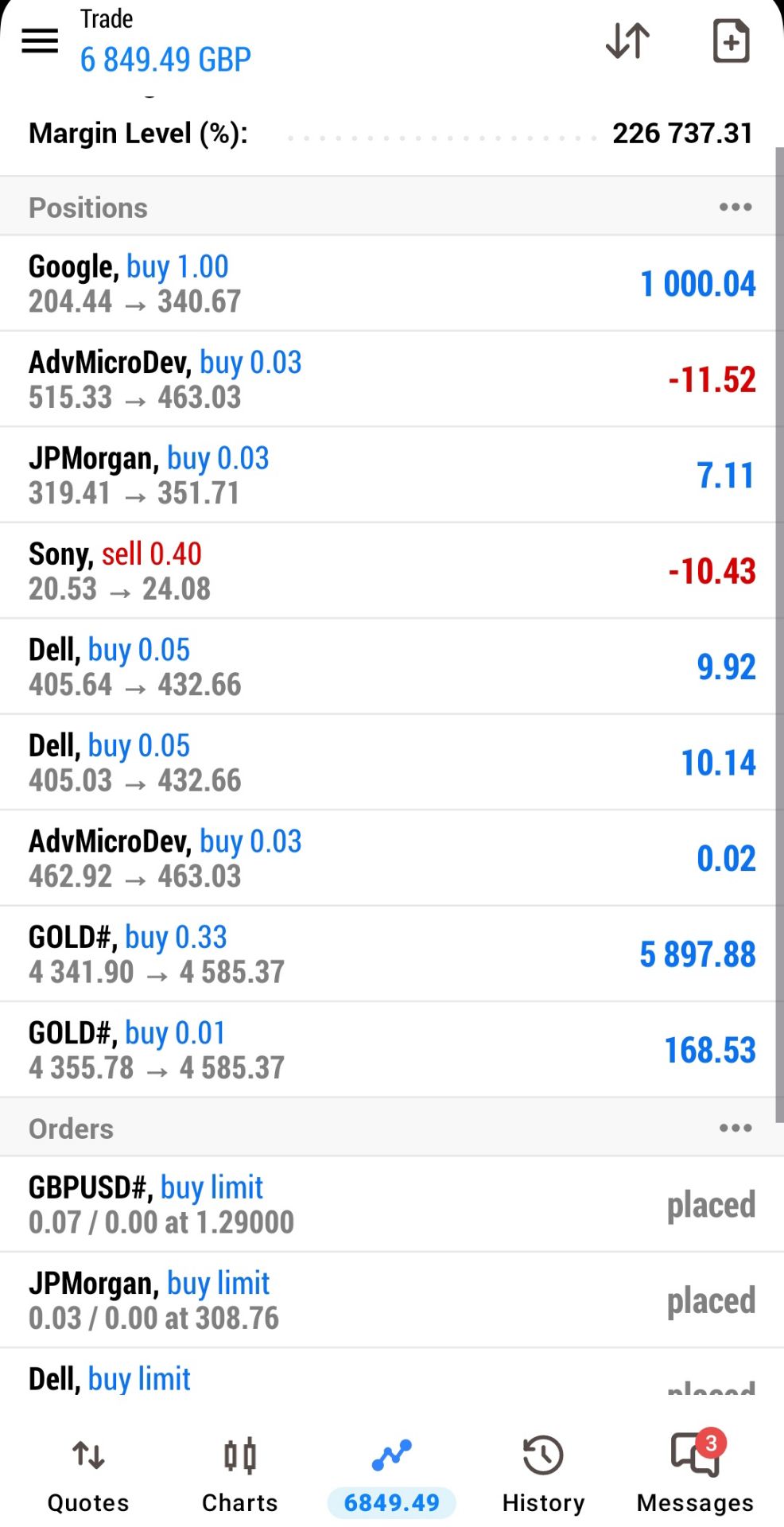Switch to the Charts tab
Screen dimensions: 784x1527
click(239, 1476)
